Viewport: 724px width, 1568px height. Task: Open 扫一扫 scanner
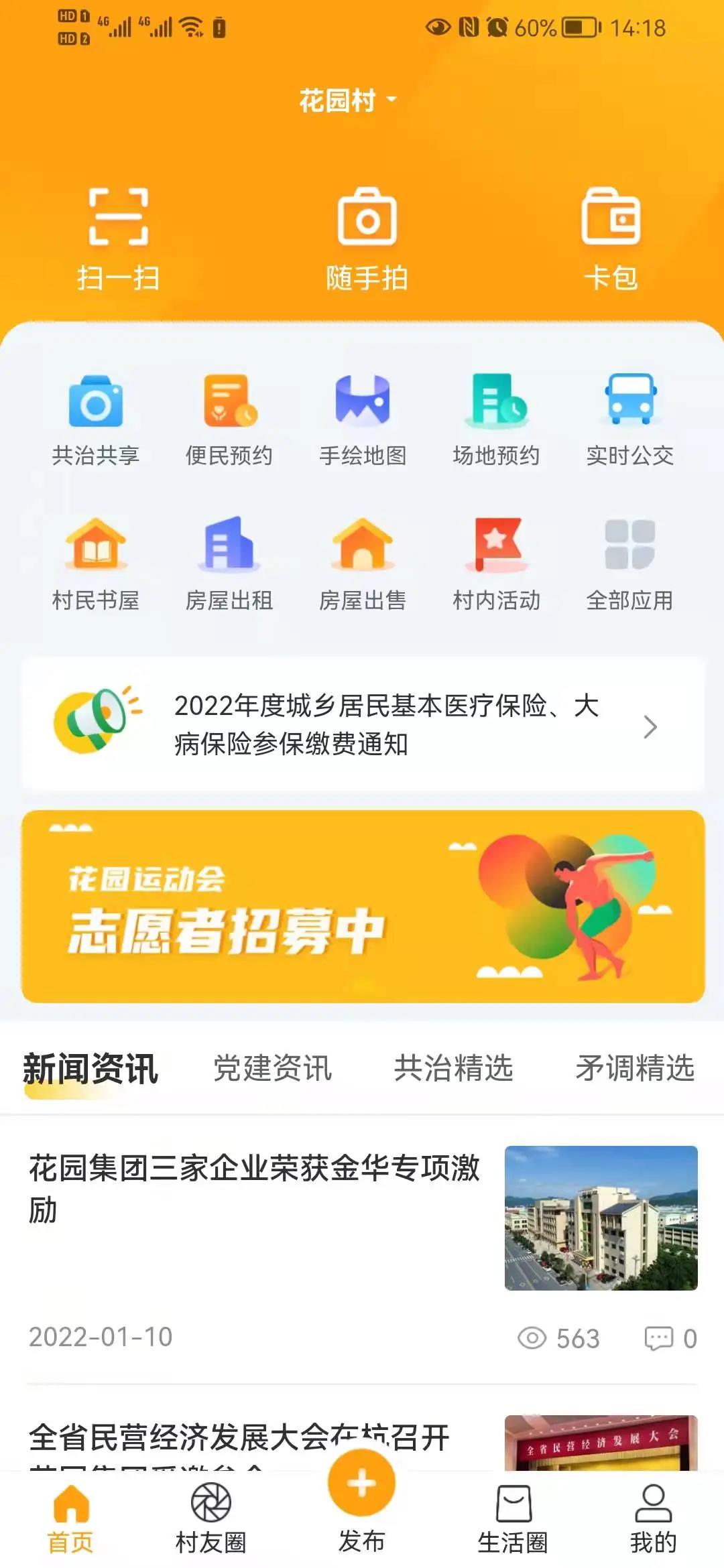(x=119, y=238)
